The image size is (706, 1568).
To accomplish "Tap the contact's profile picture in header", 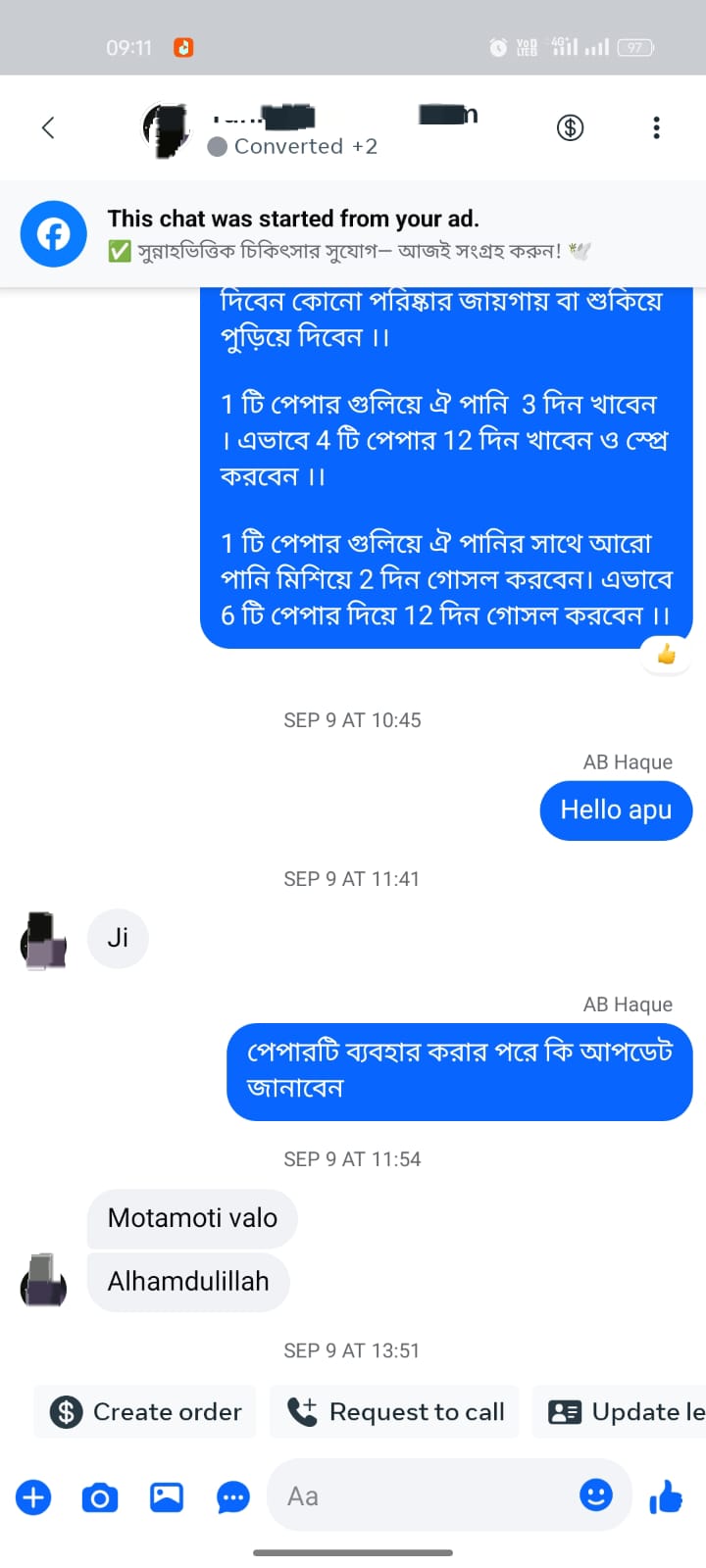I will (x=167, y=127).
